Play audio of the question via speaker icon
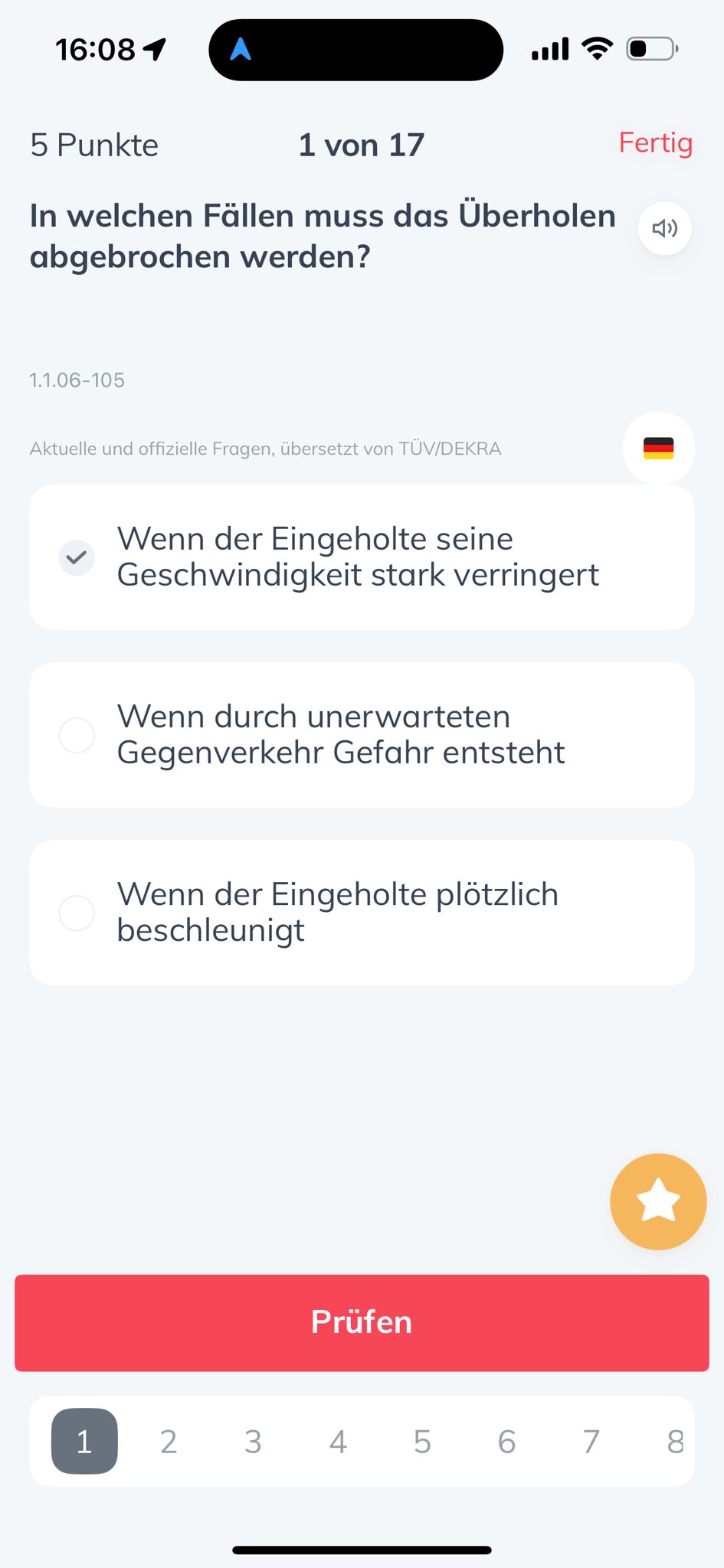The image size is (724, 1568). pos(663,228)
